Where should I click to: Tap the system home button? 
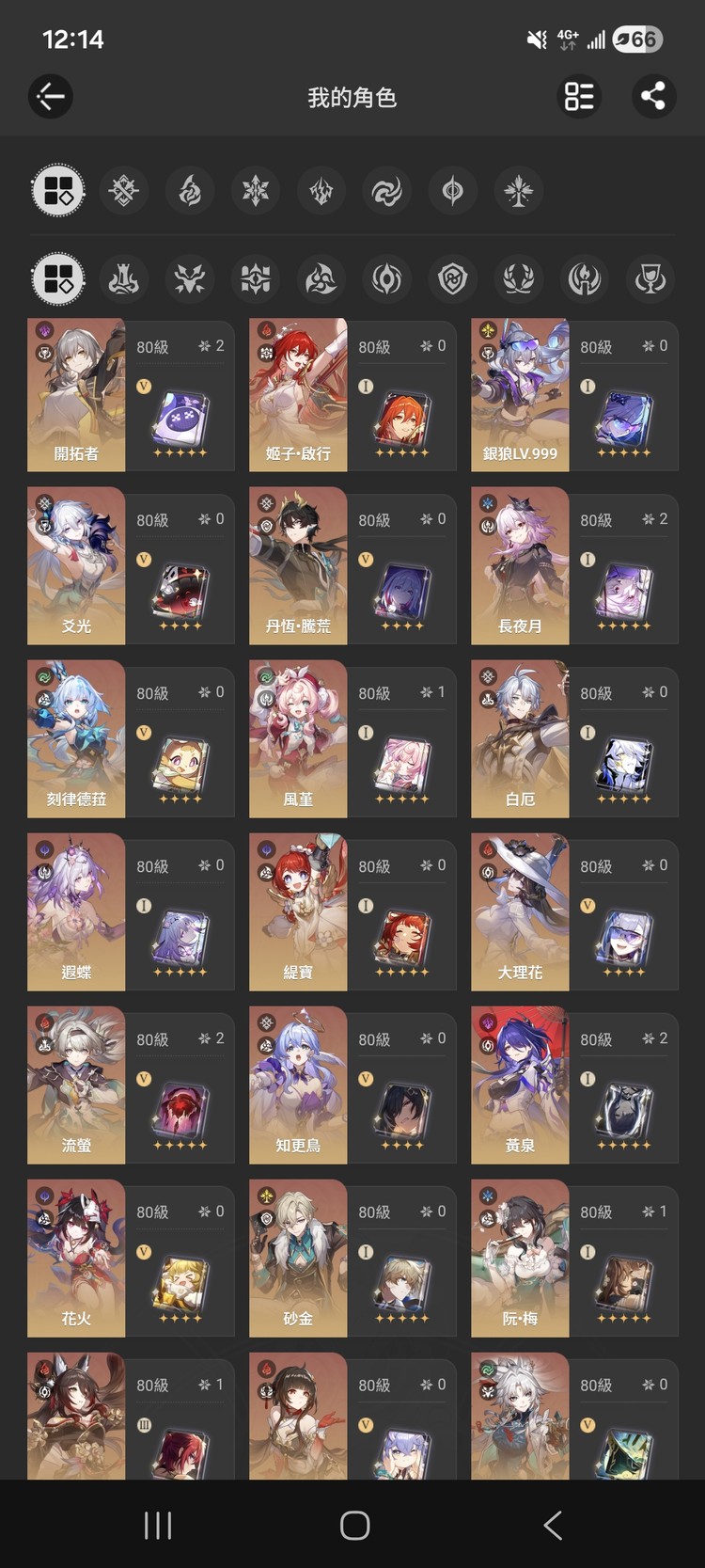coord(354,1525)
